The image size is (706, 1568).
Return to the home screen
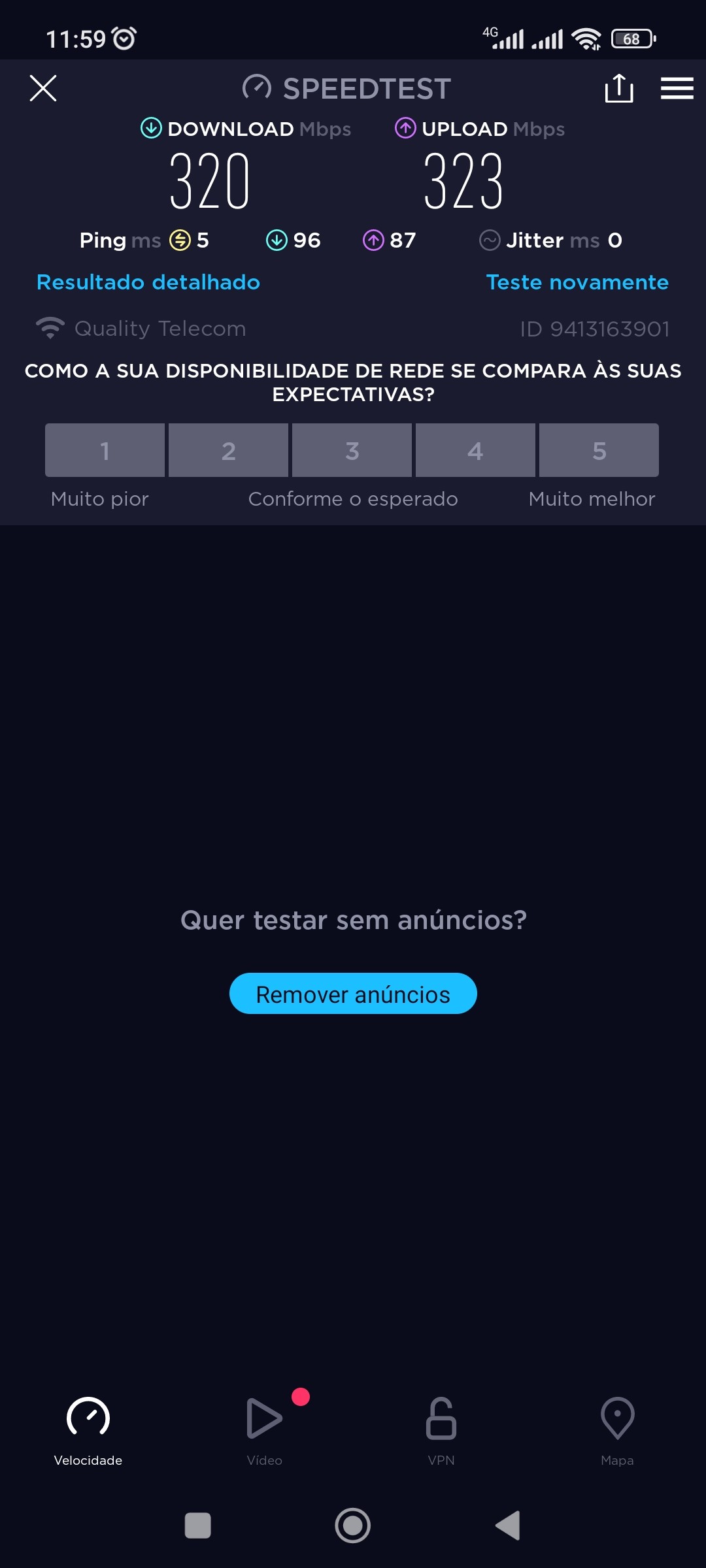coord(353,1526)
